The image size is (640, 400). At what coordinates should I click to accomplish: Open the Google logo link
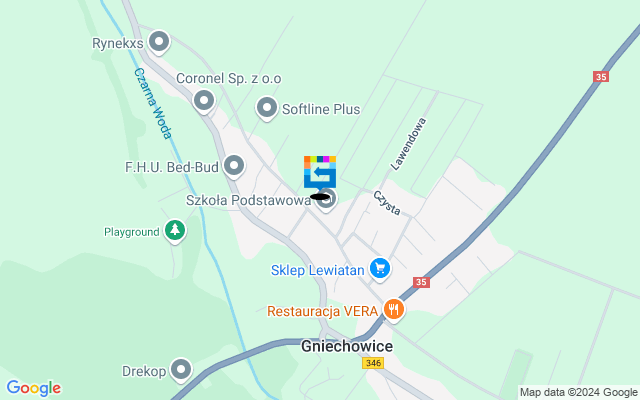coord(33,388)
